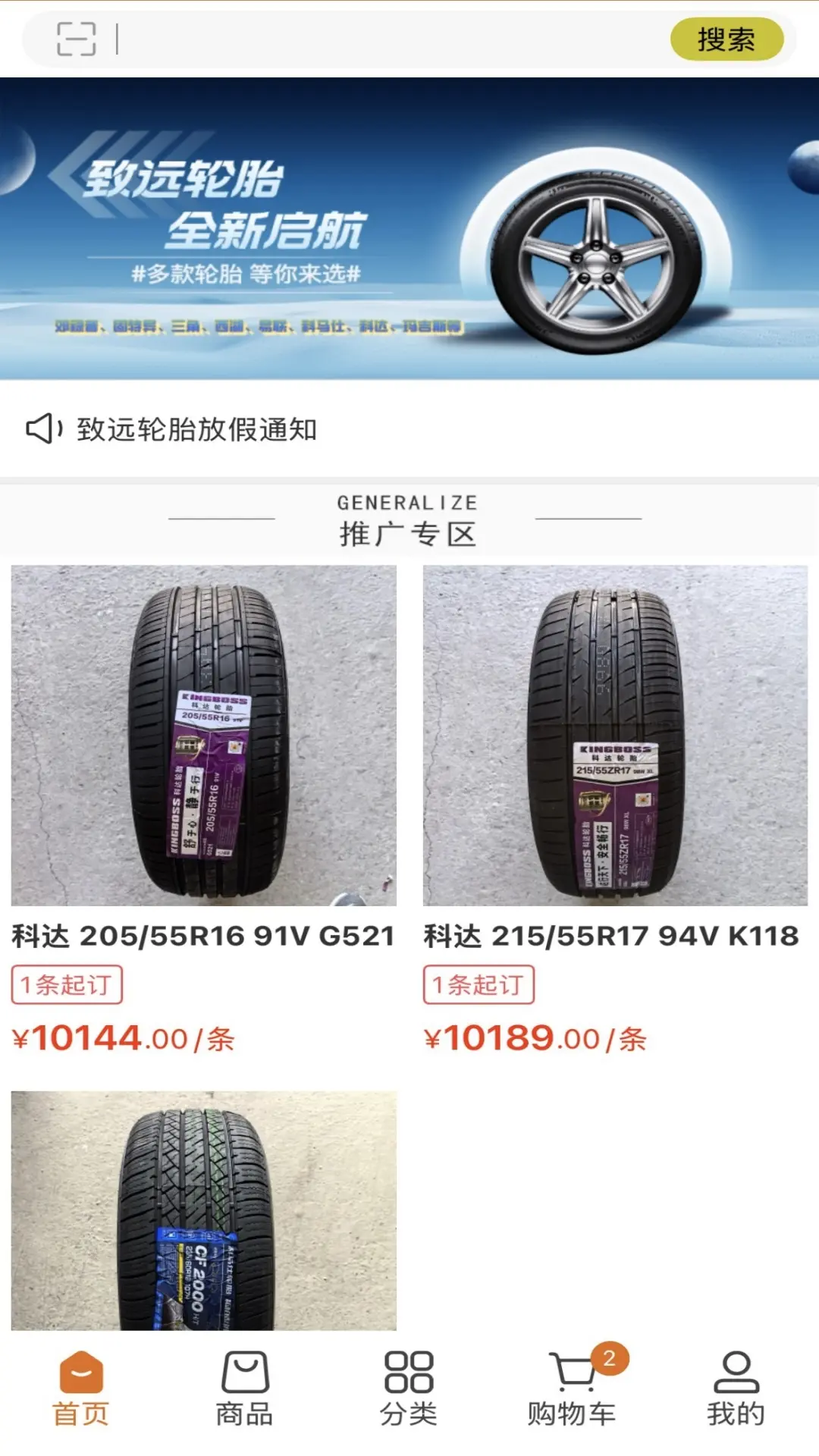The width and height of the screenshot is (819, 1456).
Task: Tap the 1条起订 minimum order tag
Action: point(67,984)
